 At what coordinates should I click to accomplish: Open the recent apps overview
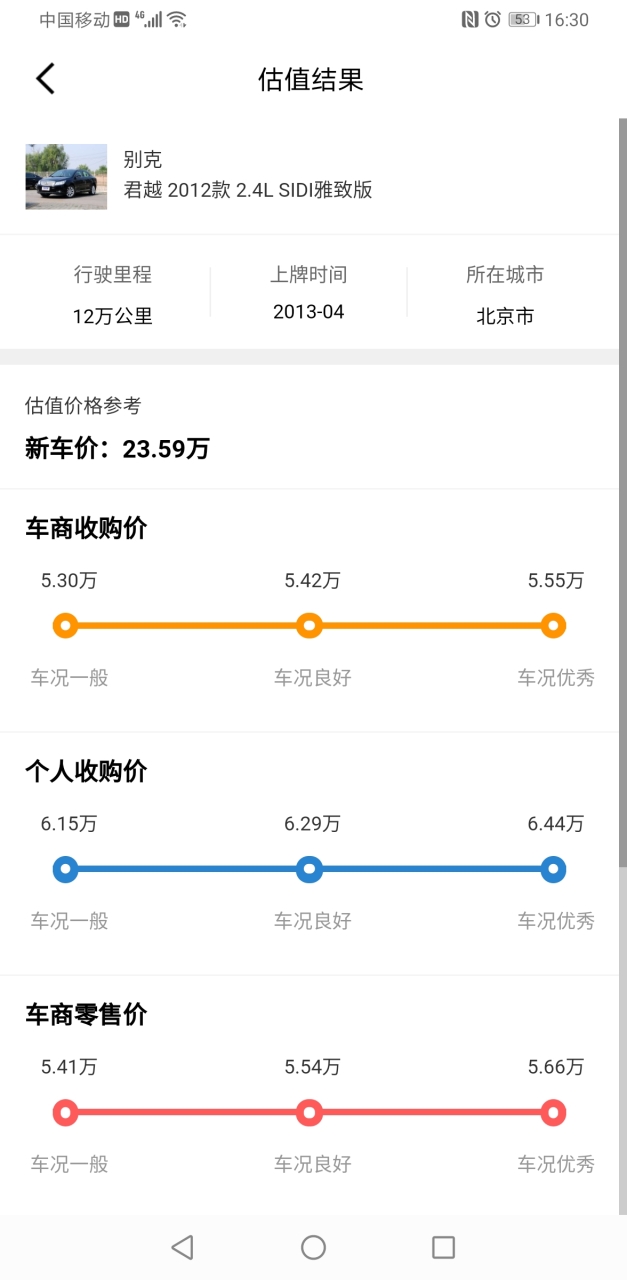(x=443, y=1247)
